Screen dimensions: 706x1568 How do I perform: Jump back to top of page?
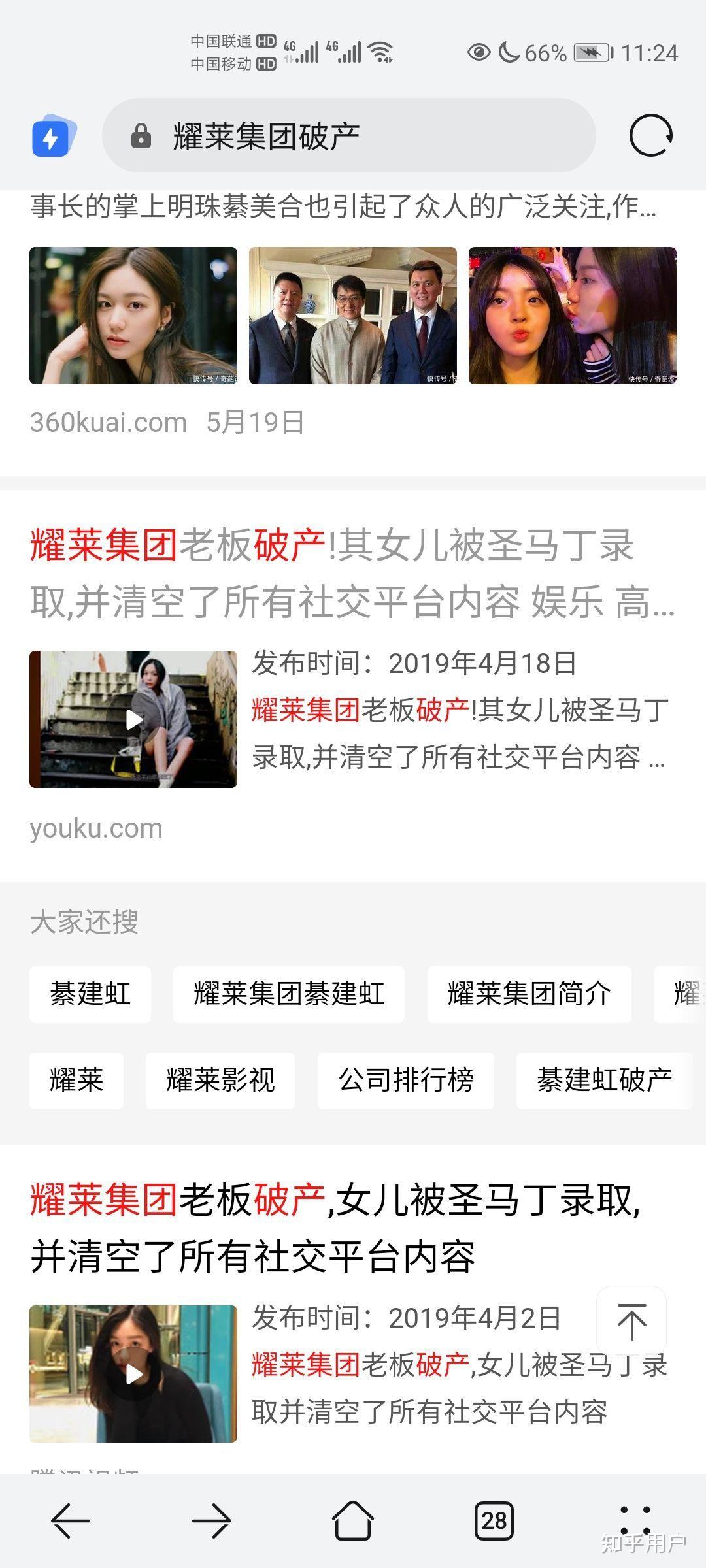(631, 1320)
